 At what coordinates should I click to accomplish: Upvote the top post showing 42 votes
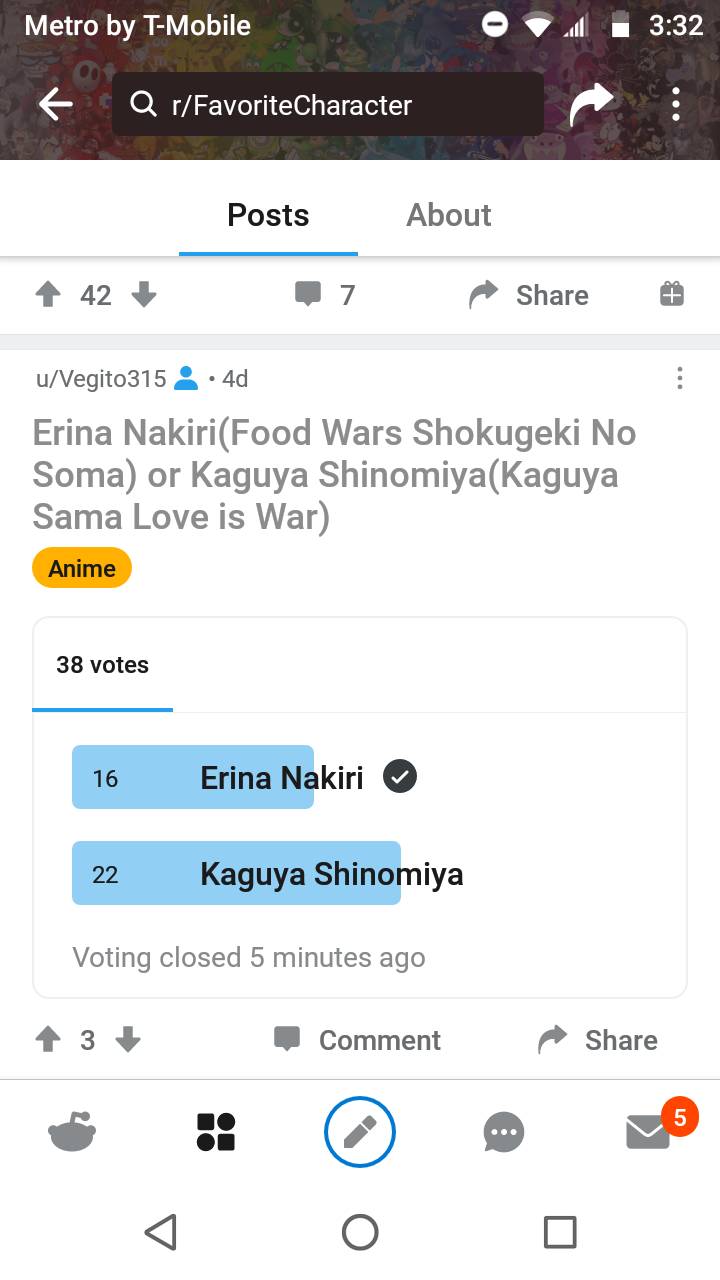[47, 294]
